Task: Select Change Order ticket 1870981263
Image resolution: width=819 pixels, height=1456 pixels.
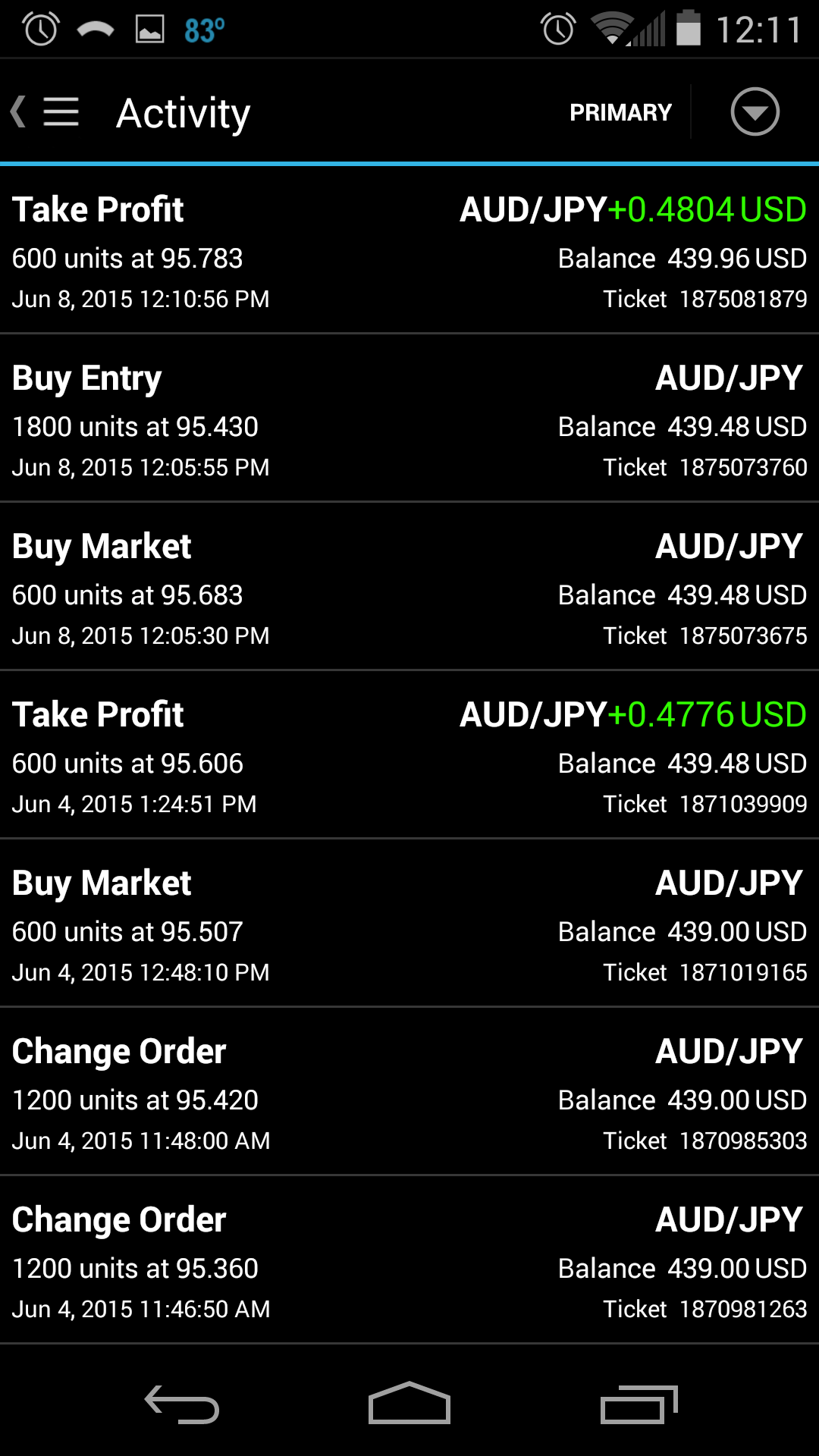Action: (x=409, y=1260)
